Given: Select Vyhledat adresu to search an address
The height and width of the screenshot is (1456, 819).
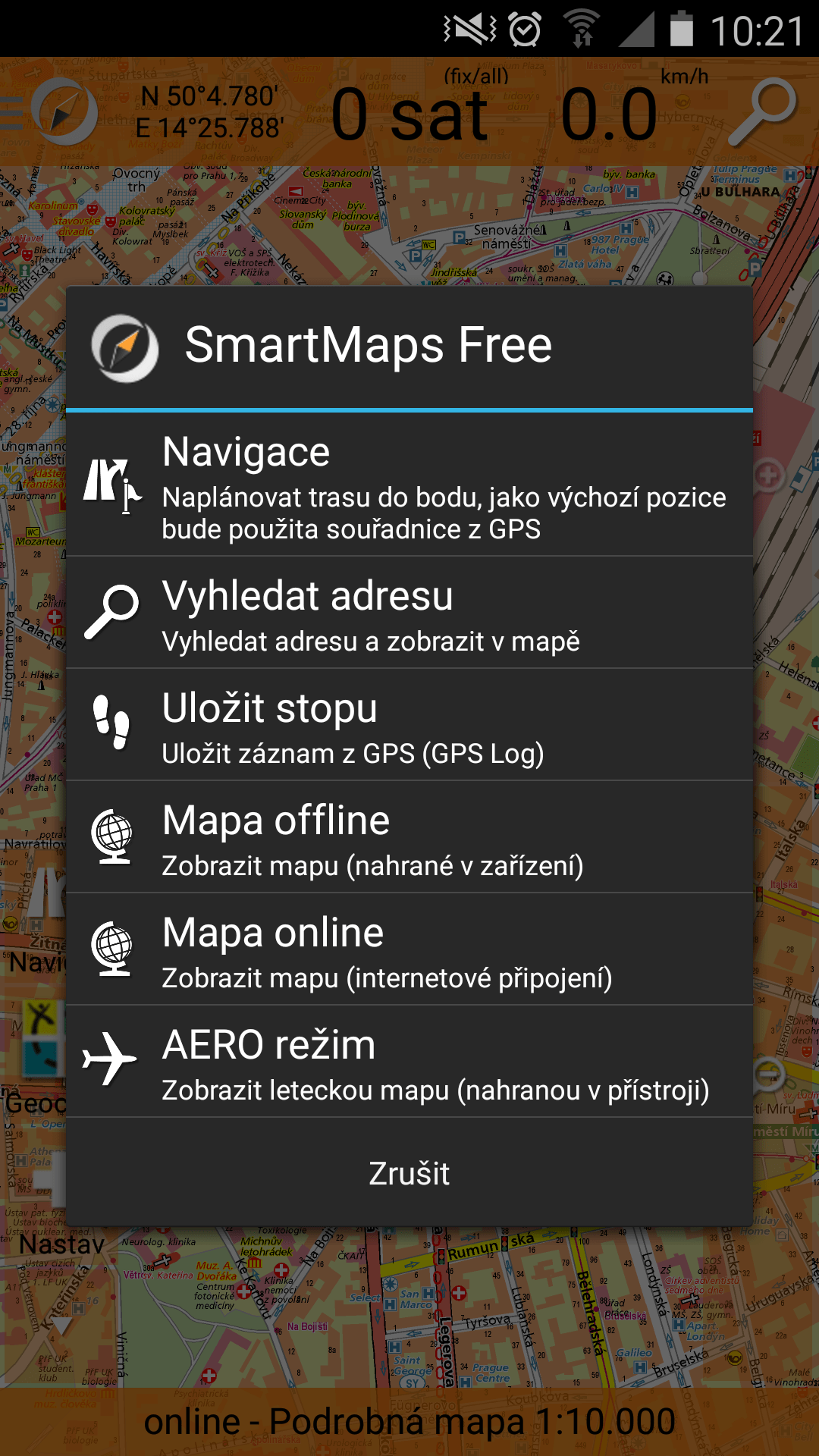Looking at the screenshot, I should coord(409,613).
